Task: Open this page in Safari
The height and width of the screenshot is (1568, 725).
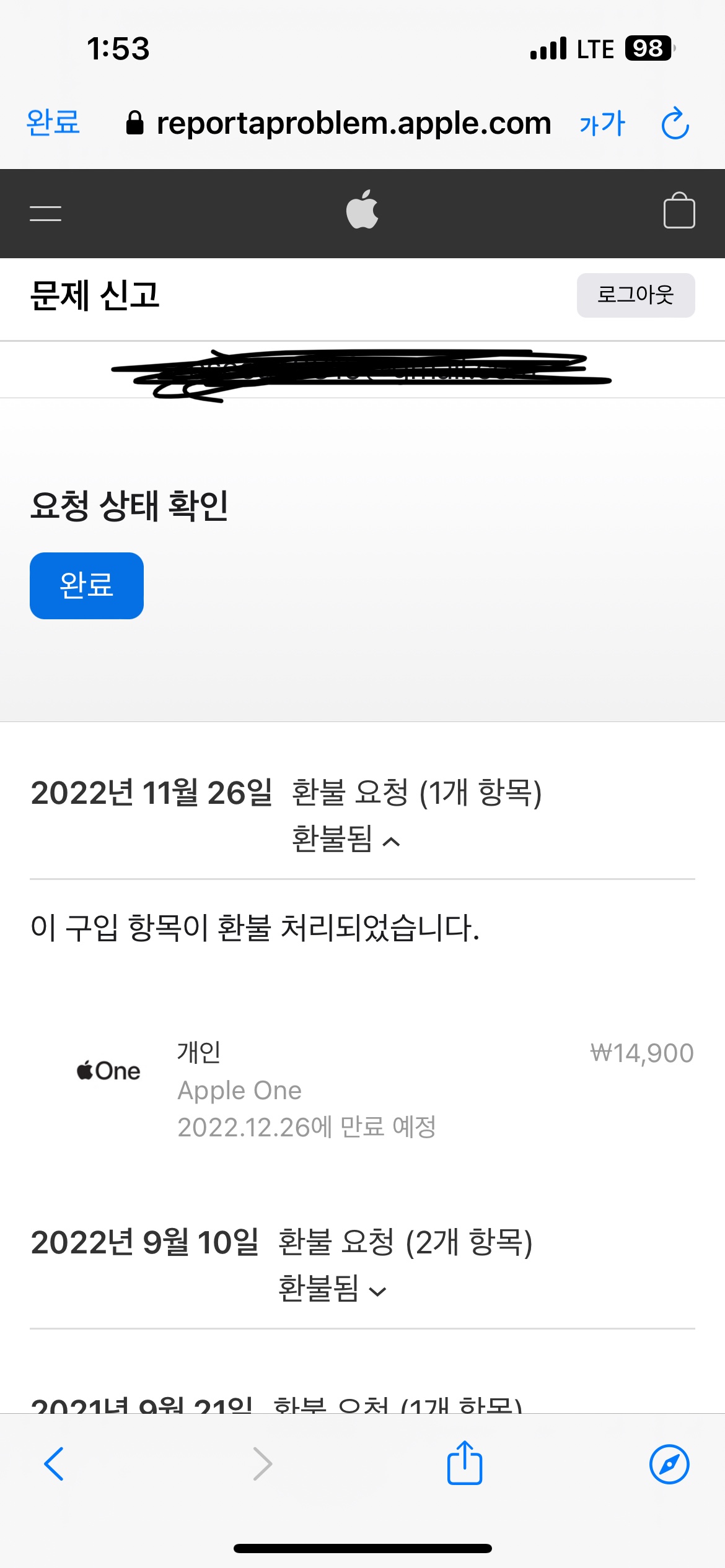Action: click(669, 1464)
